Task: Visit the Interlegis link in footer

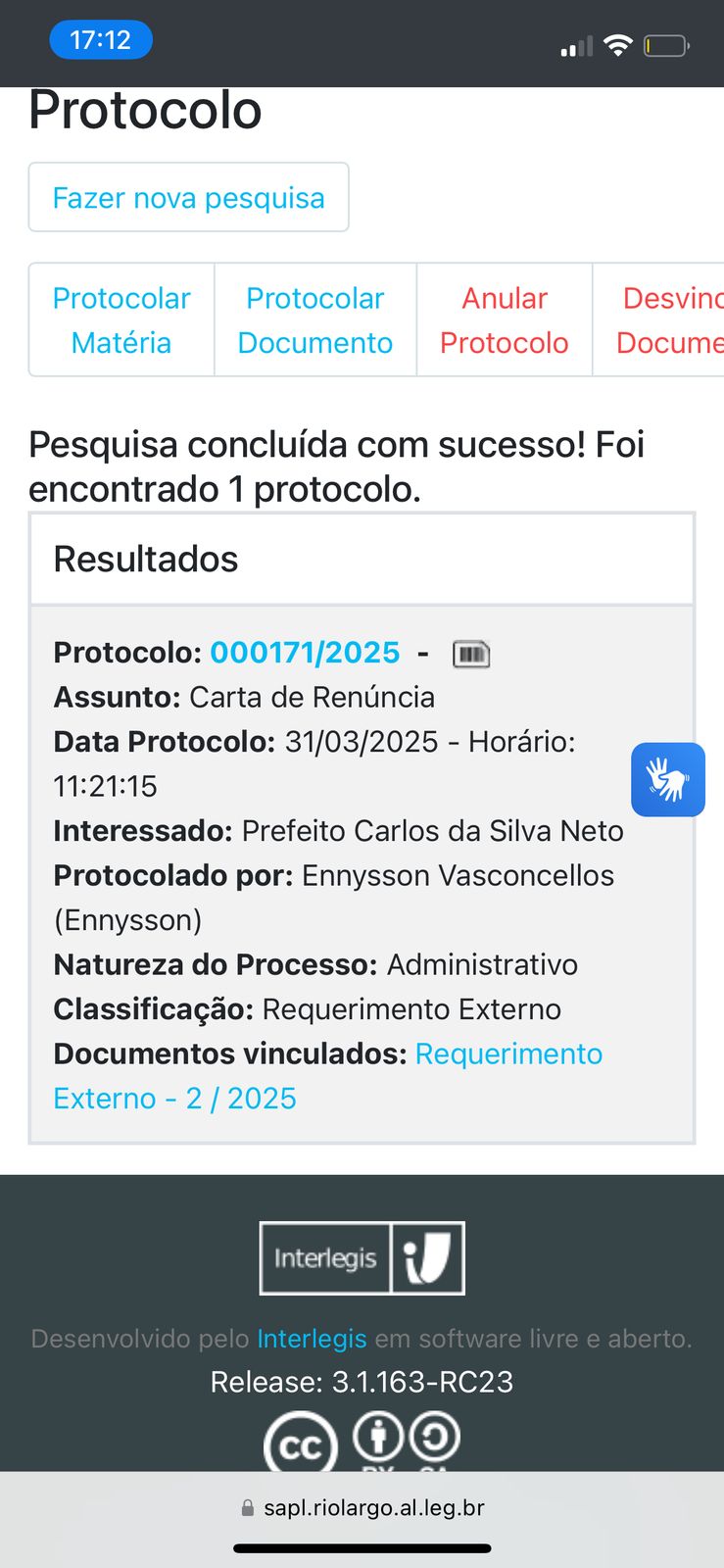Action: pos(312,1339)
